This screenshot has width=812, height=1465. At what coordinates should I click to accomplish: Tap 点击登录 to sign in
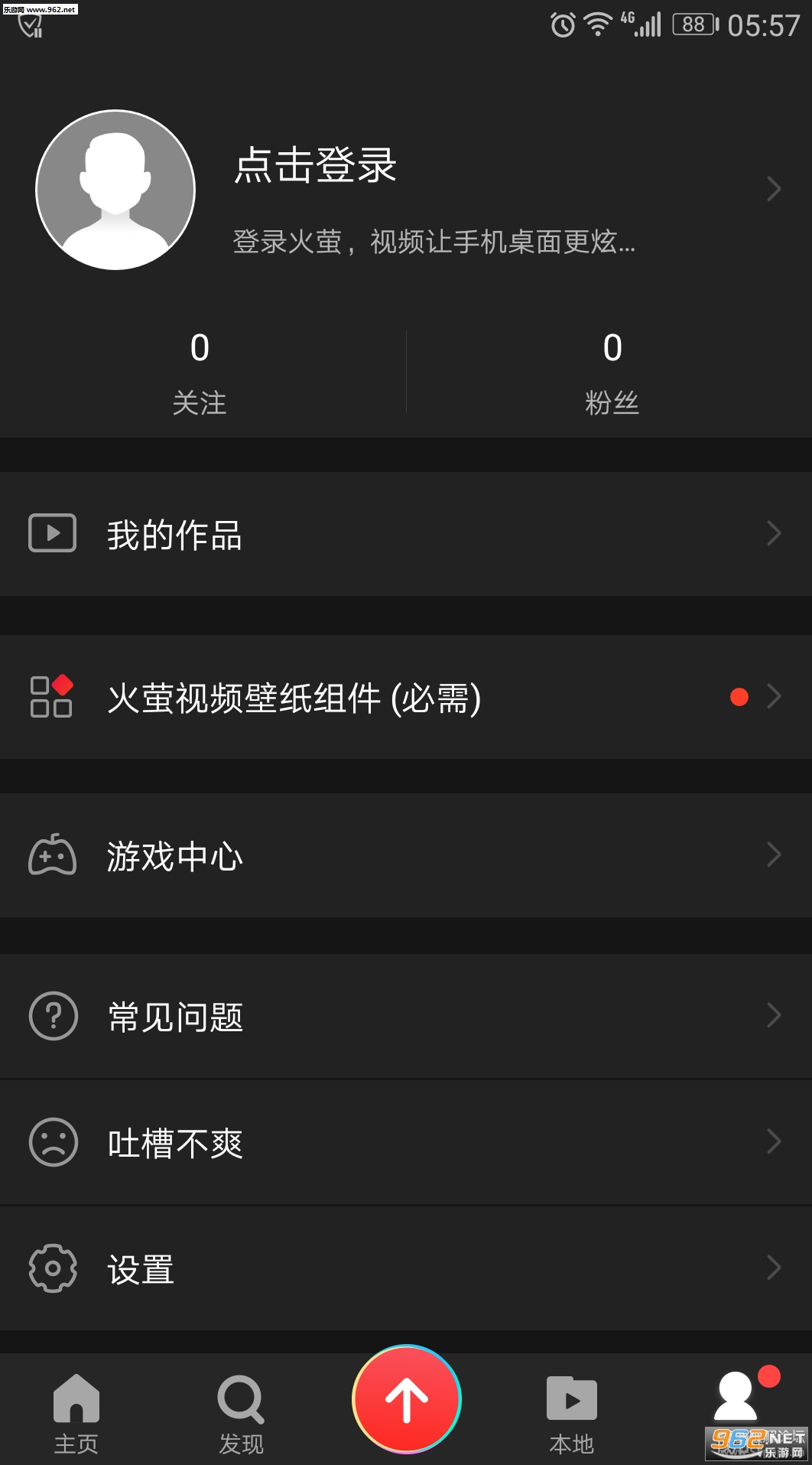pyautogui.click(x=315, y=165)
